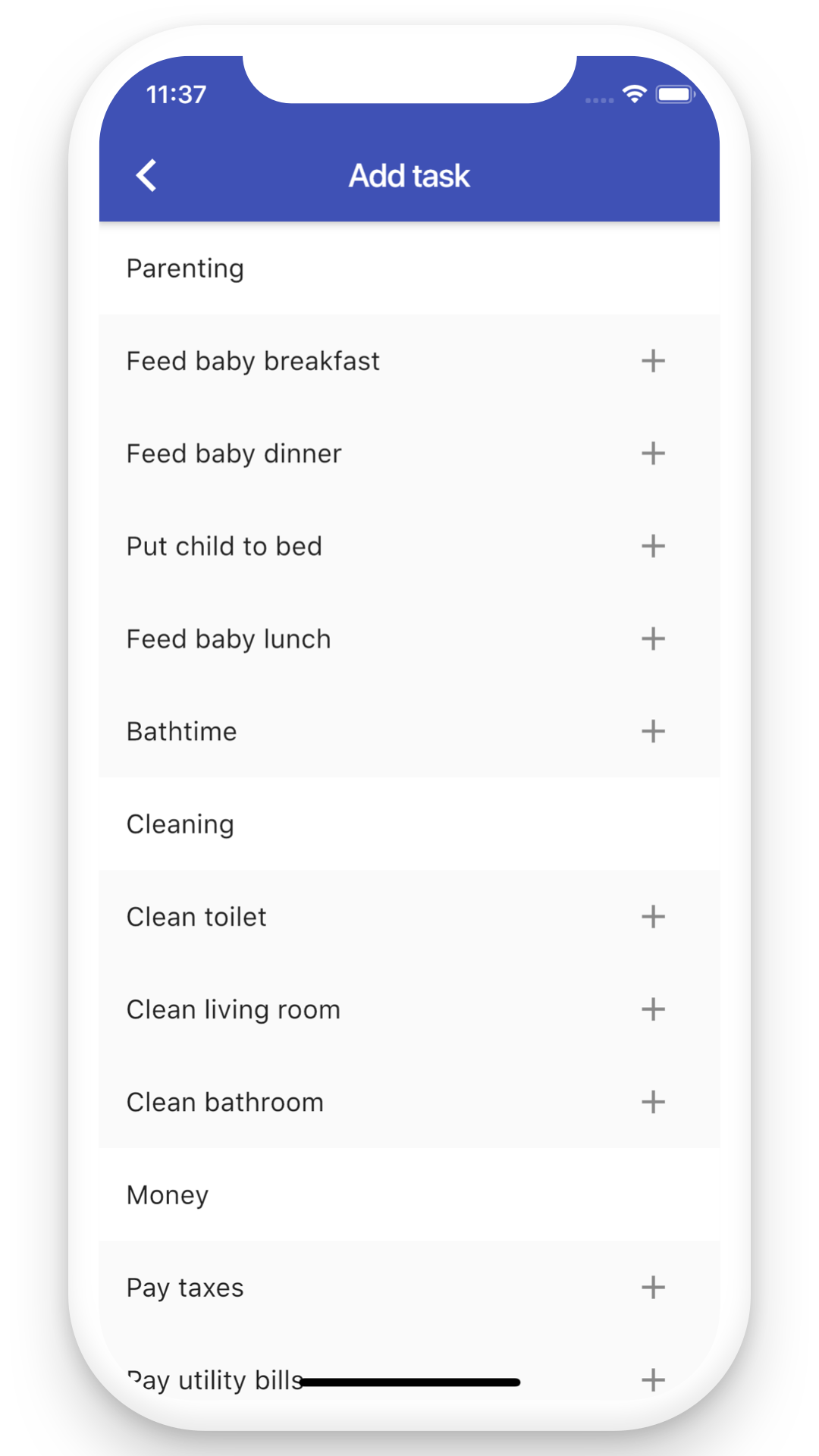Add the Bathtime task
Image resolution: width=819 pixels, height=1456 pixels.
coord(653,731)
